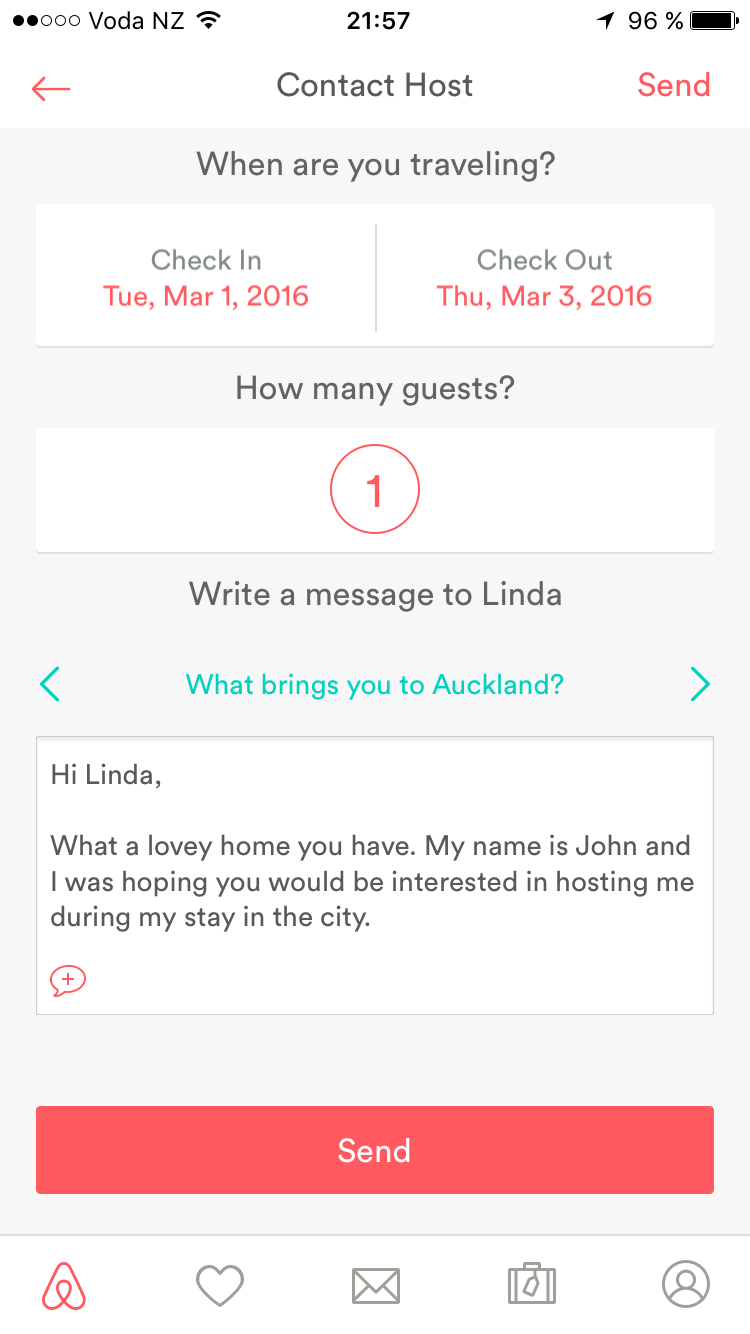Change the Check Out date

click(544, 278)
